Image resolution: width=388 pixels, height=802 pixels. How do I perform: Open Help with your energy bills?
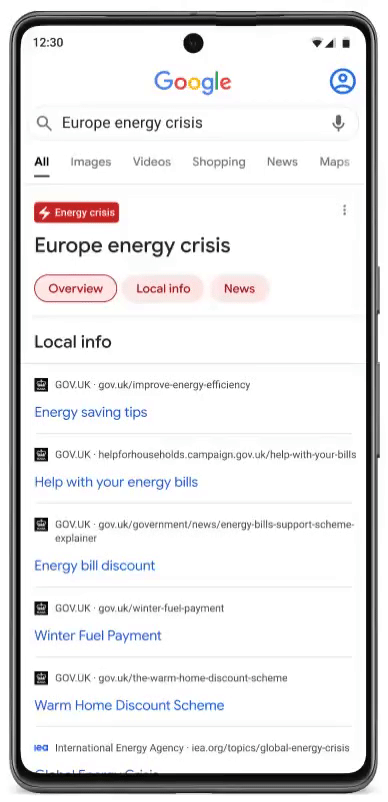pos(116,482)
